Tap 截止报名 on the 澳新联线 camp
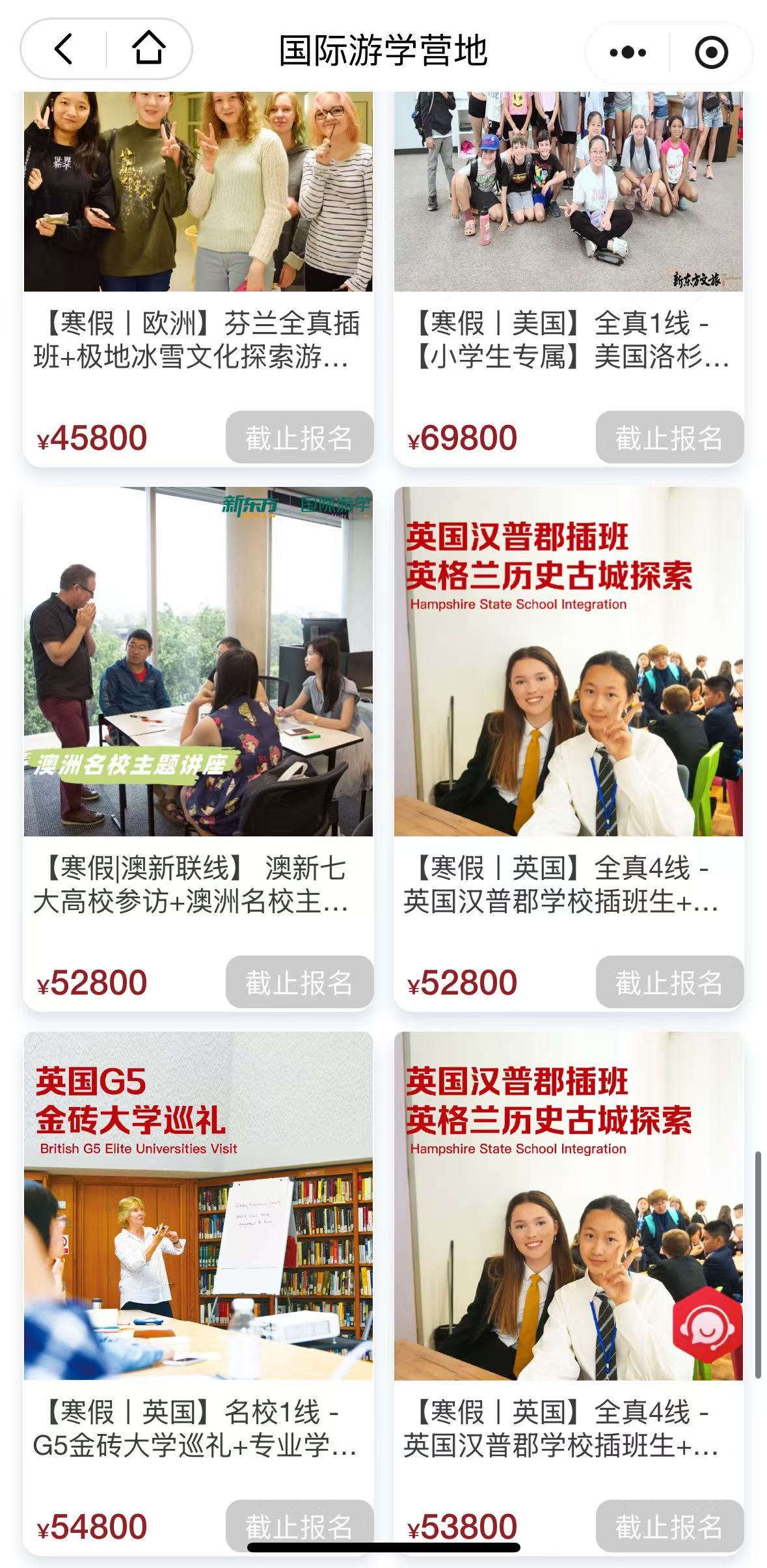Image resolution: width=767 pixels, height=1568 pixels. coord(299,982)
